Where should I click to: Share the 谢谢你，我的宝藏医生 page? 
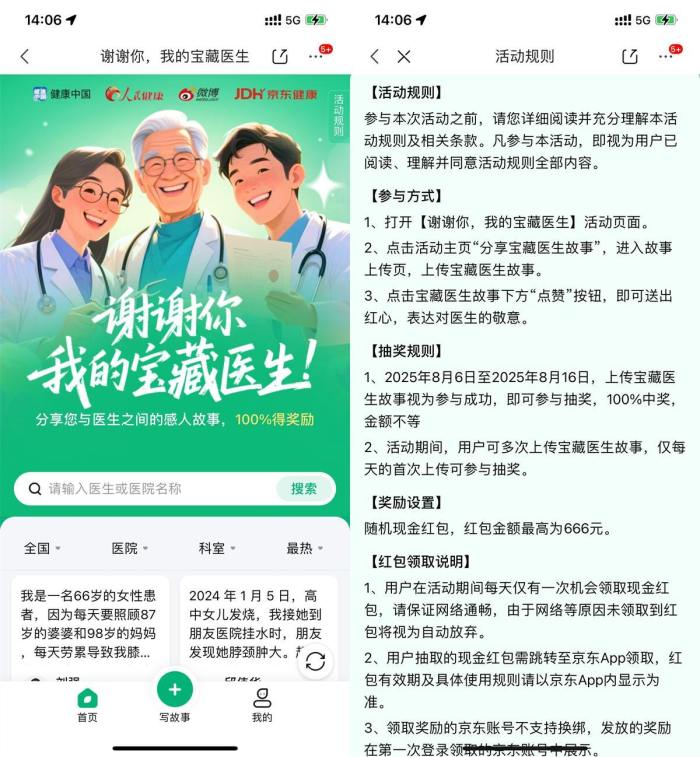point(280,57)
